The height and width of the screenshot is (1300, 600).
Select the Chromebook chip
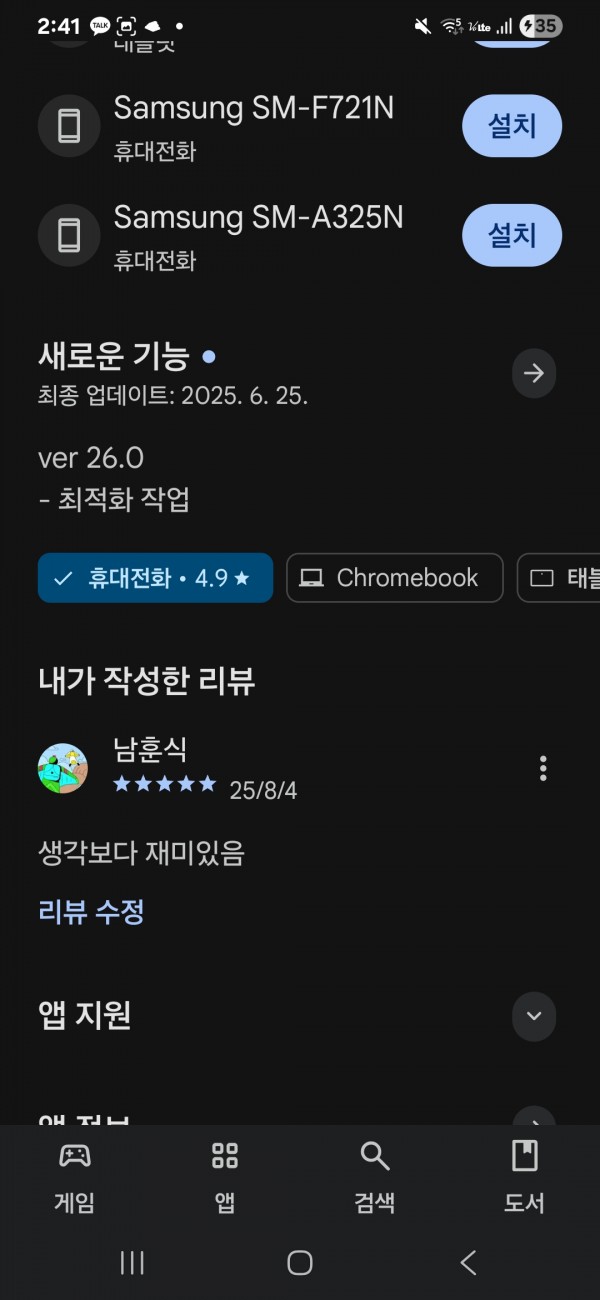point(395,578)
